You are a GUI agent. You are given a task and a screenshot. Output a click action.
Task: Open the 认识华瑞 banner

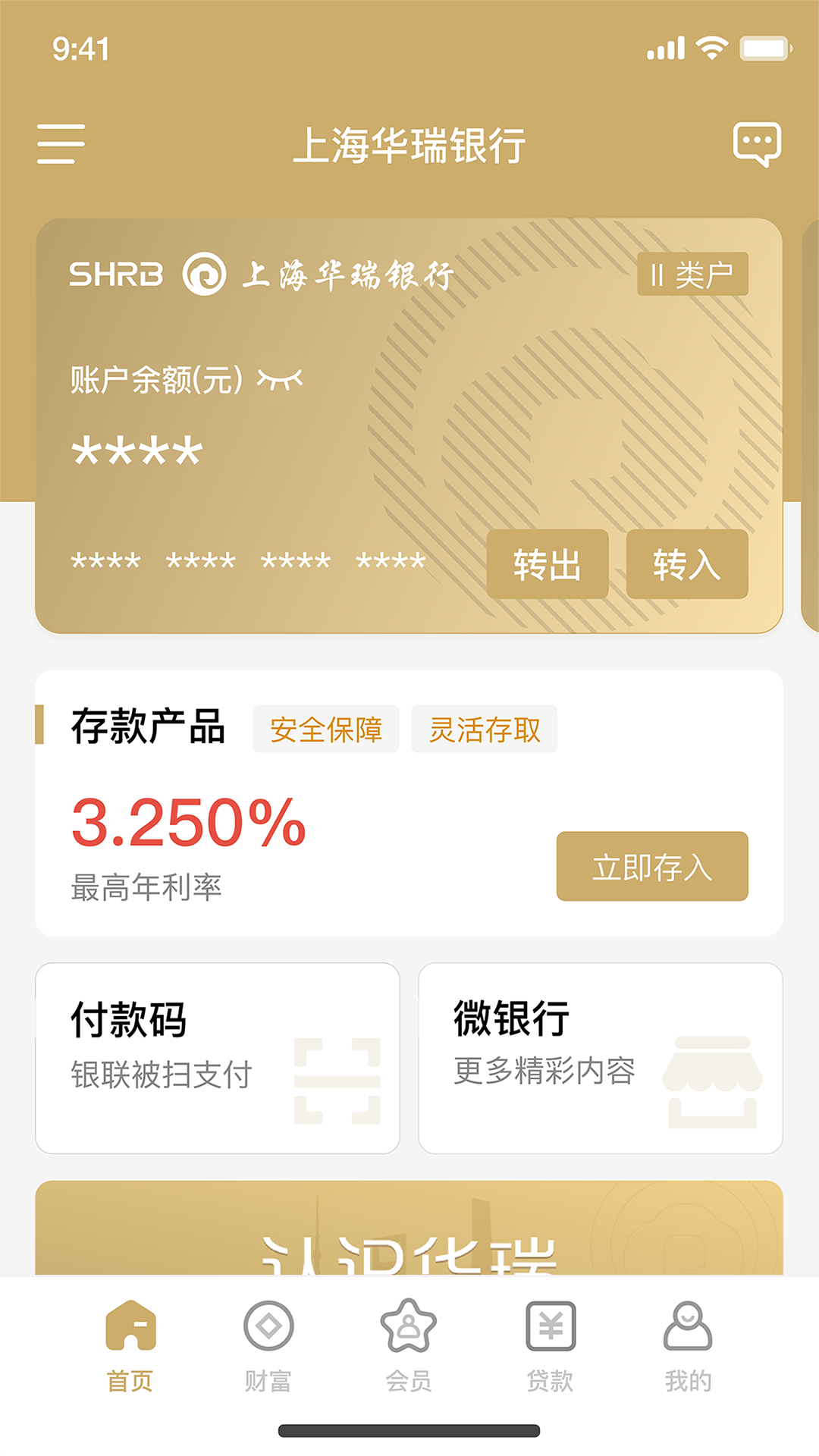(409, 1228)
